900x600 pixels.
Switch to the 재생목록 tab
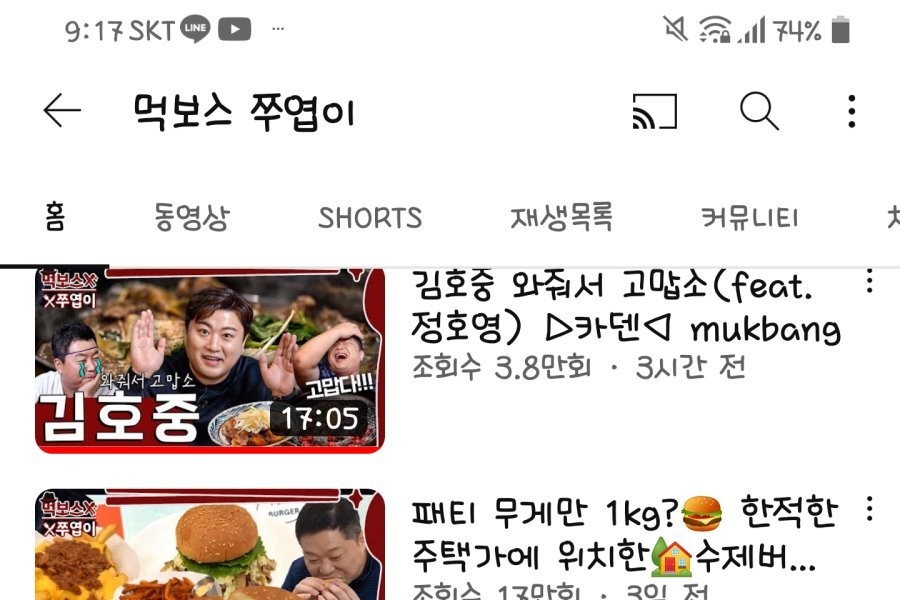(561, 217)
